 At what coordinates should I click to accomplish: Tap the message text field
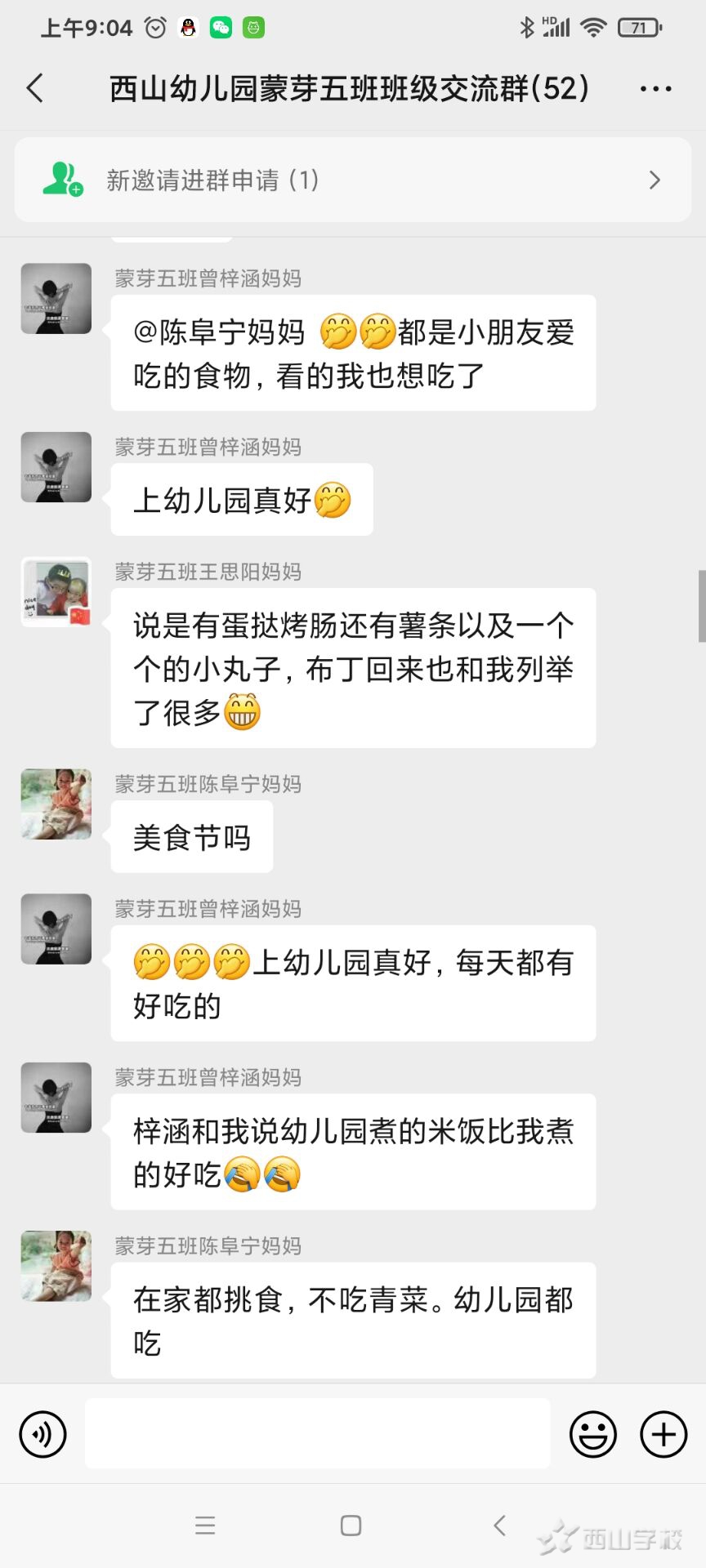point(317,1433)
